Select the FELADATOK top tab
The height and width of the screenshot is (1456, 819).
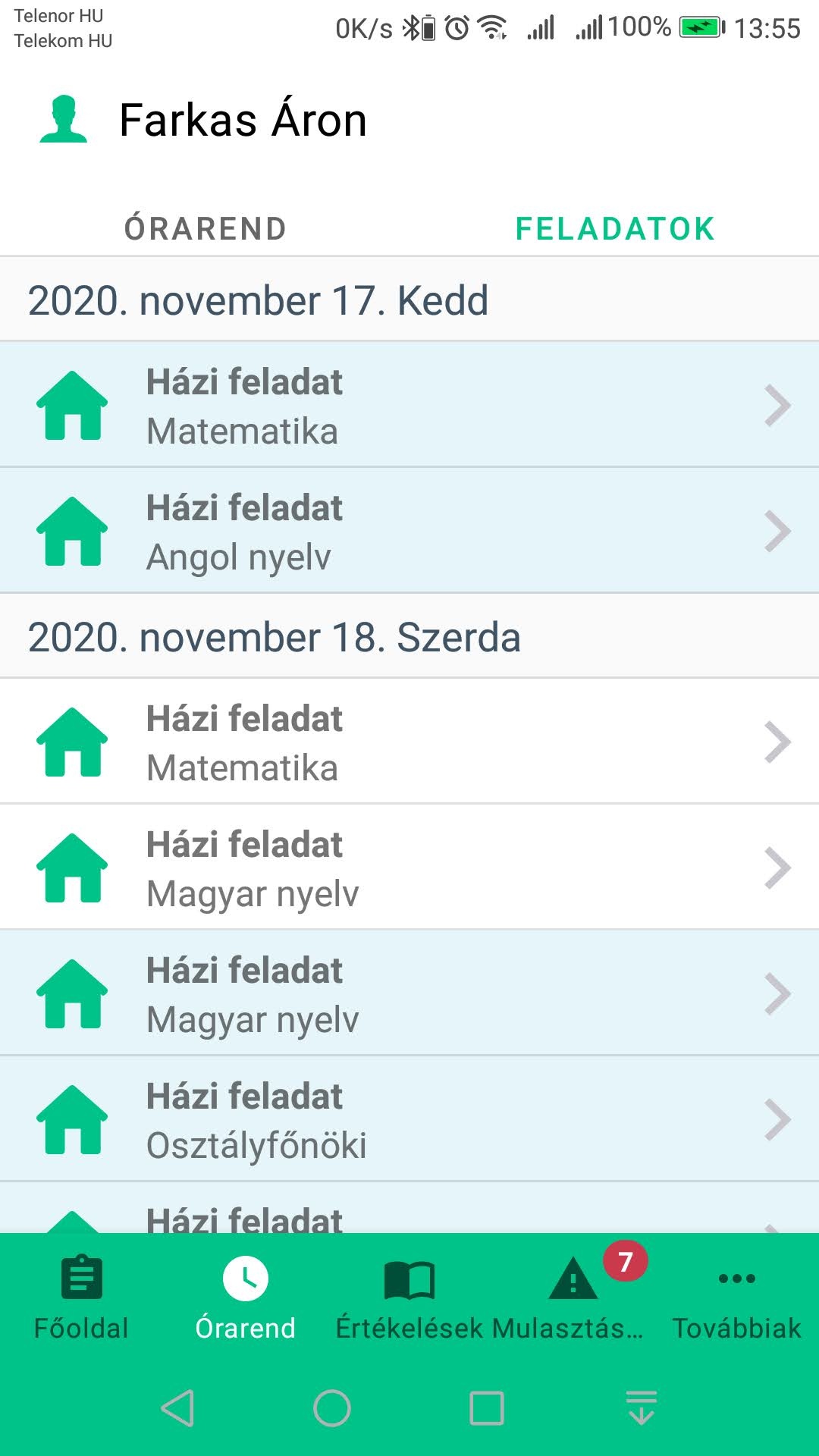(x=615, y=228)
